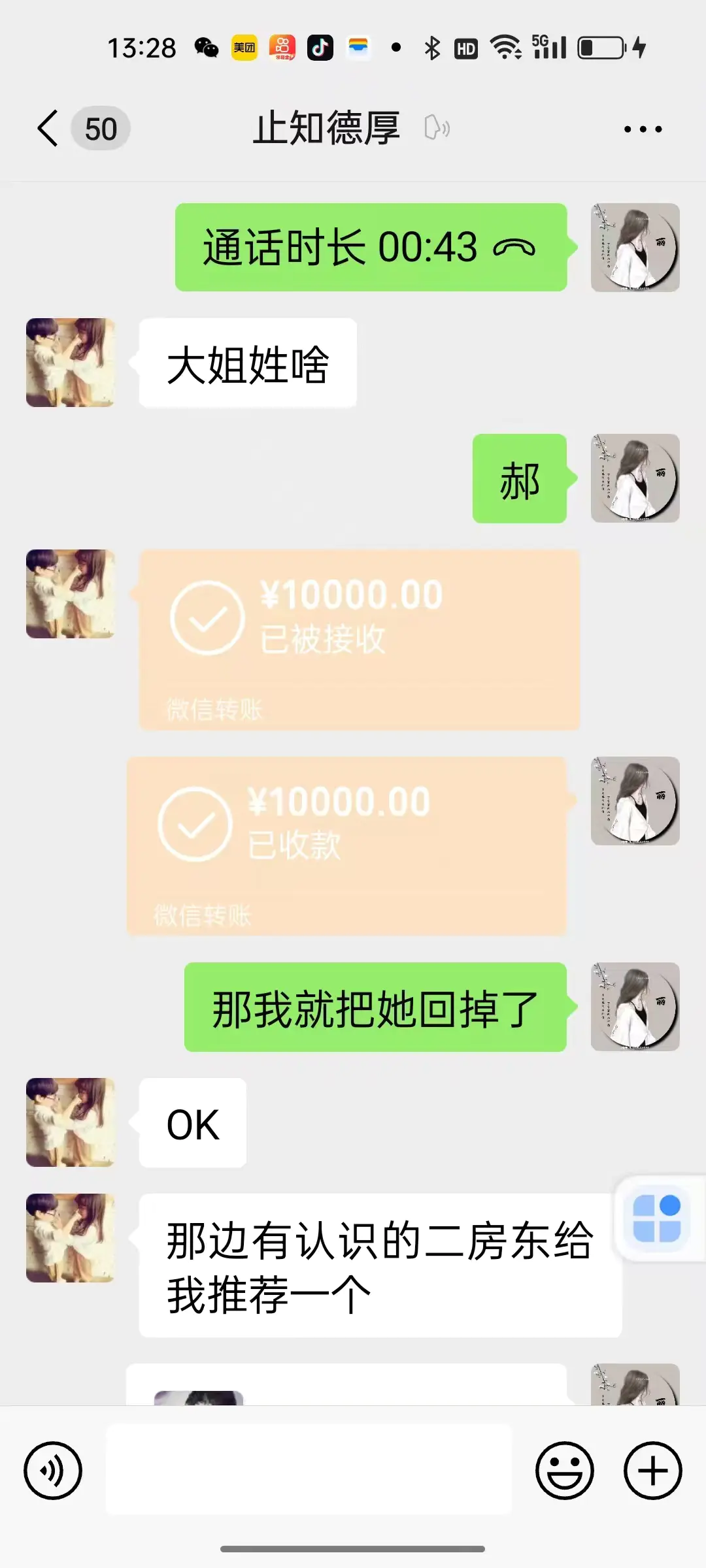Open the emoji sticker panel

[564, 1471]
